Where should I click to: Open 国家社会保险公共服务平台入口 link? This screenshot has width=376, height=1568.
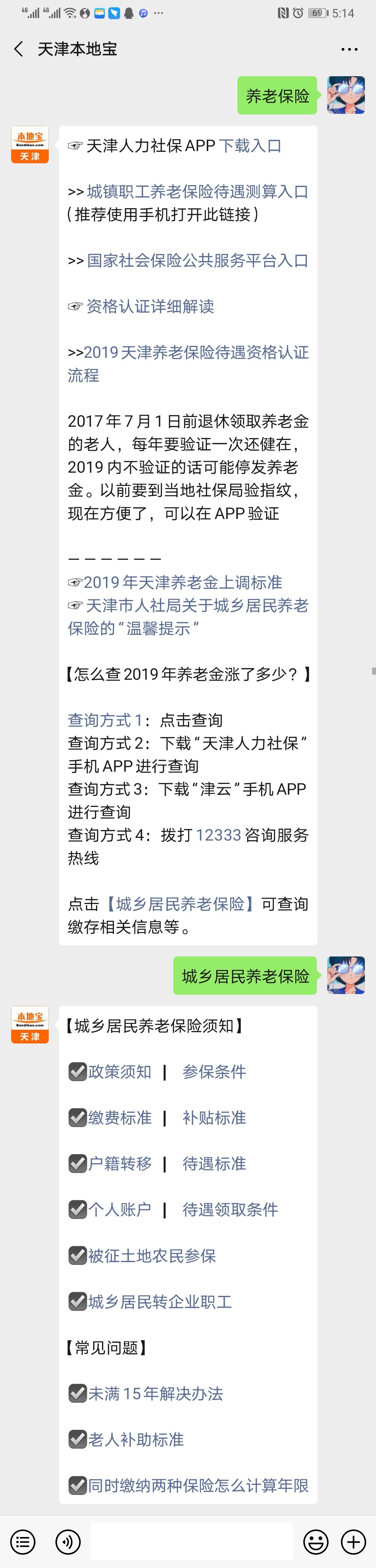(197, 261)
